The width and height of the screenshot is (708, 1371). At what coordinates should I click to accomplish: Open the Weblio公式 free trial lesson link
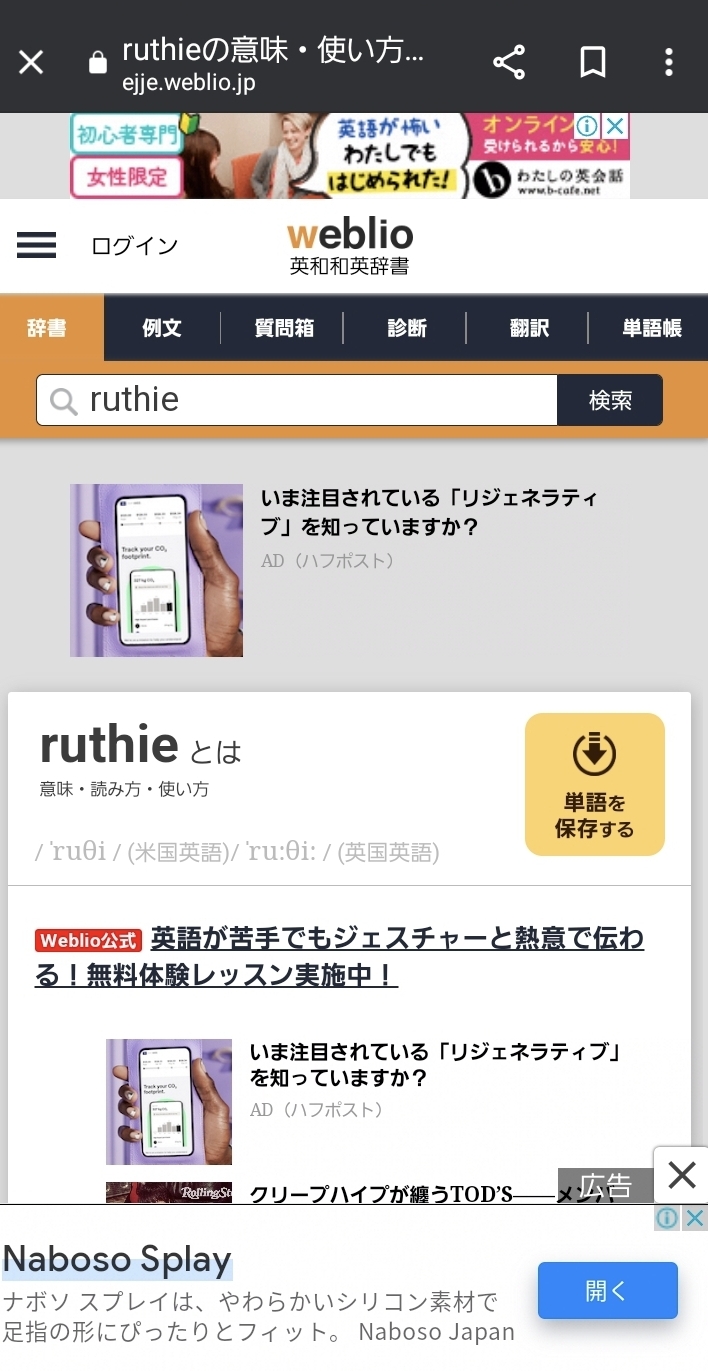(340, 956)
